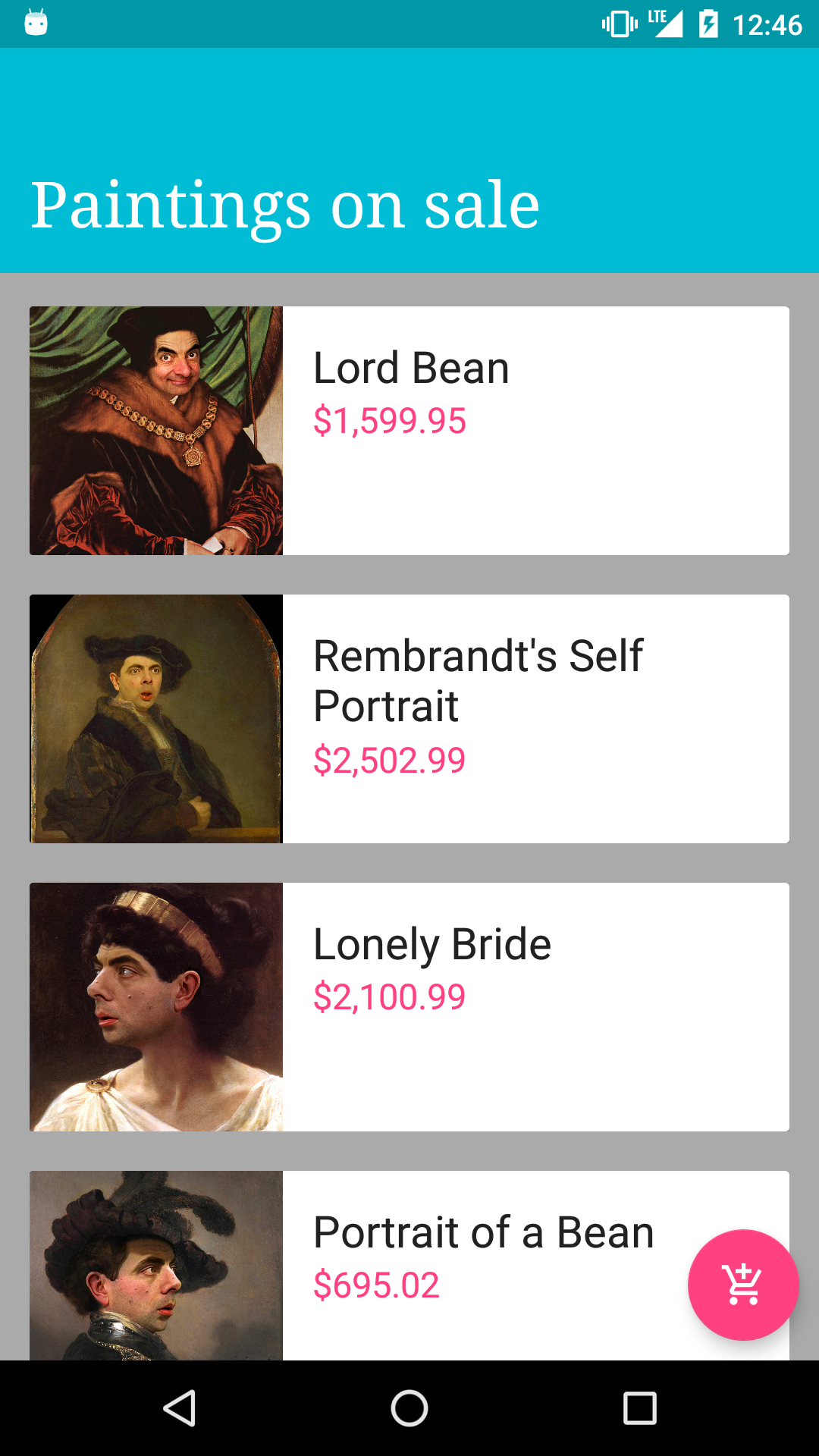Go back using the navigation bar

click(x=180, y=1409)
